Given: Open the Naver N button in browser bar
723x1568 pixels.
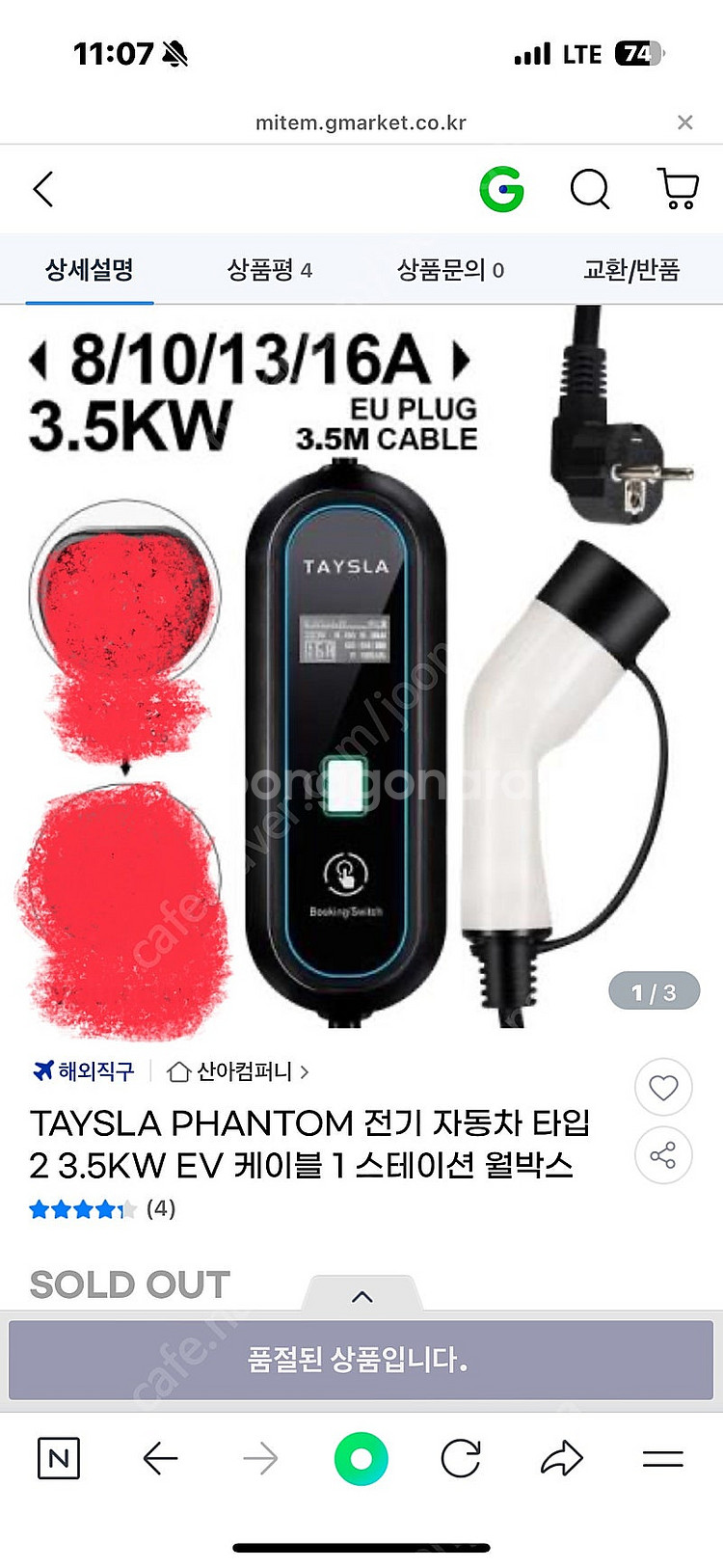Looking at the screenshot, I should [x=58, y=1458].
